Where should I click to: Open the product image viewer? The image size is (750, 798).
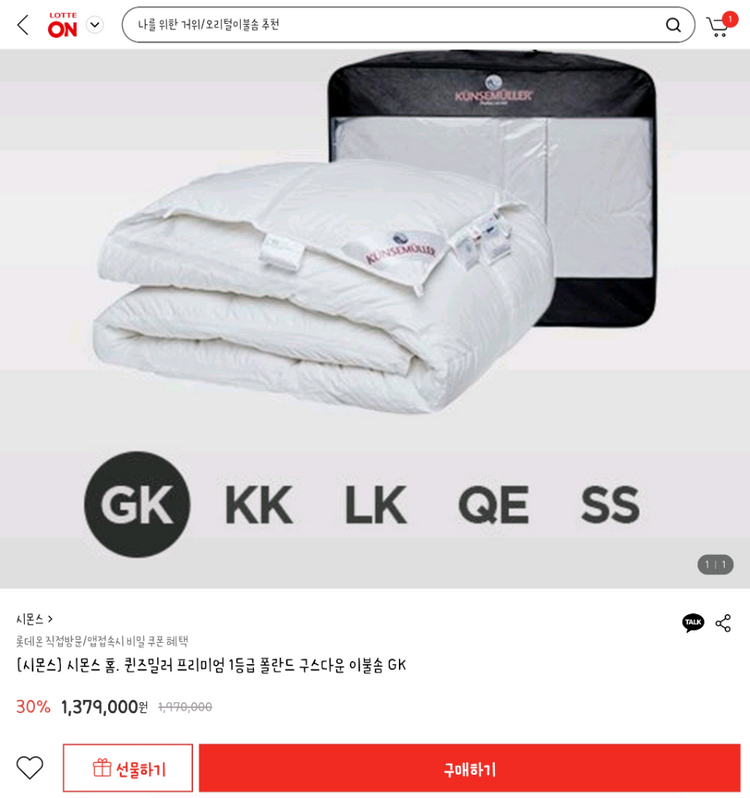375,300
